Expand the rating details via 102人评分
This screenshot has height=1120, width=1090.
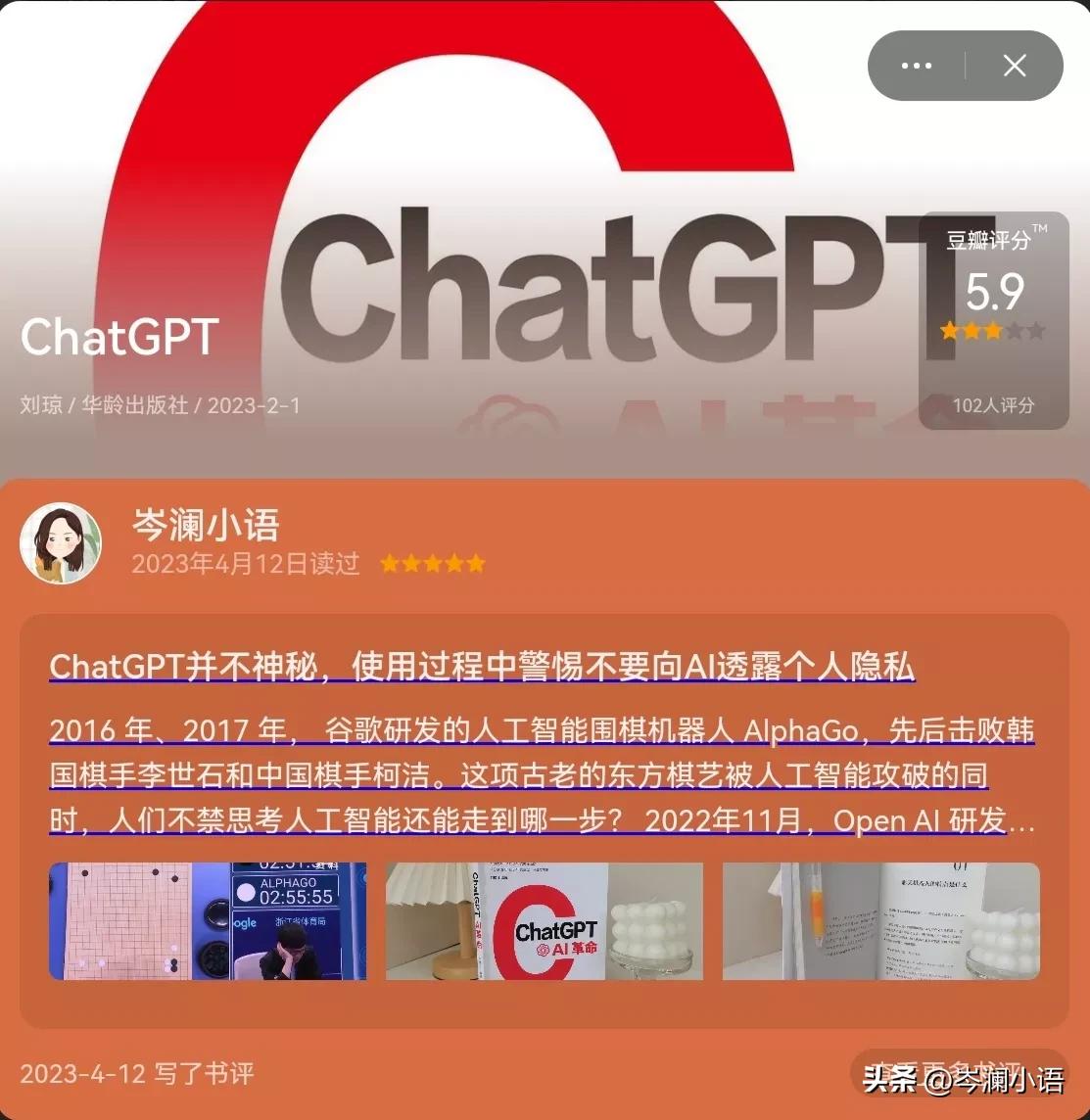point(992,404)
